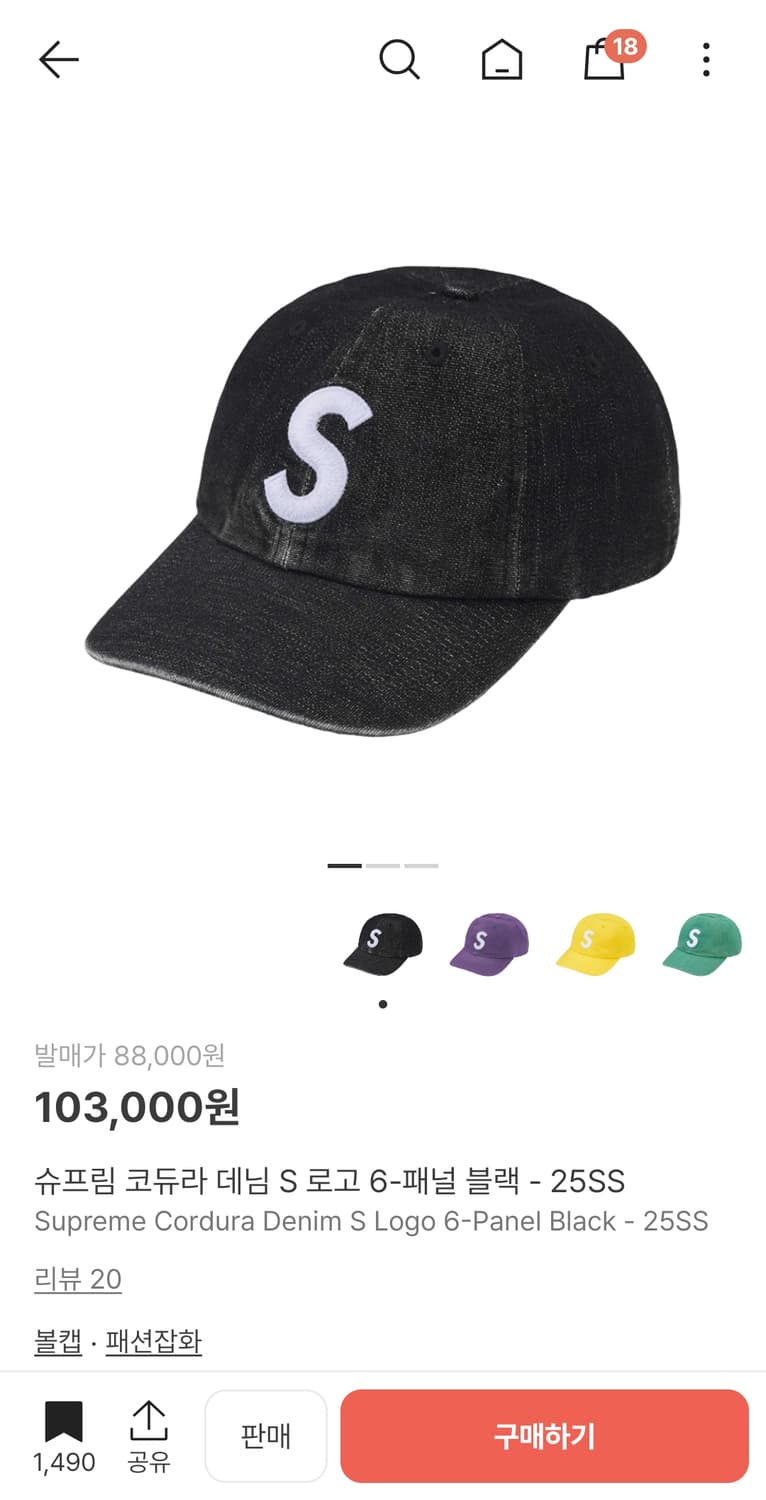Screen dimensions: 766x1500
Task: Tap the cart badge showing 18
Action: coord(629,45)
